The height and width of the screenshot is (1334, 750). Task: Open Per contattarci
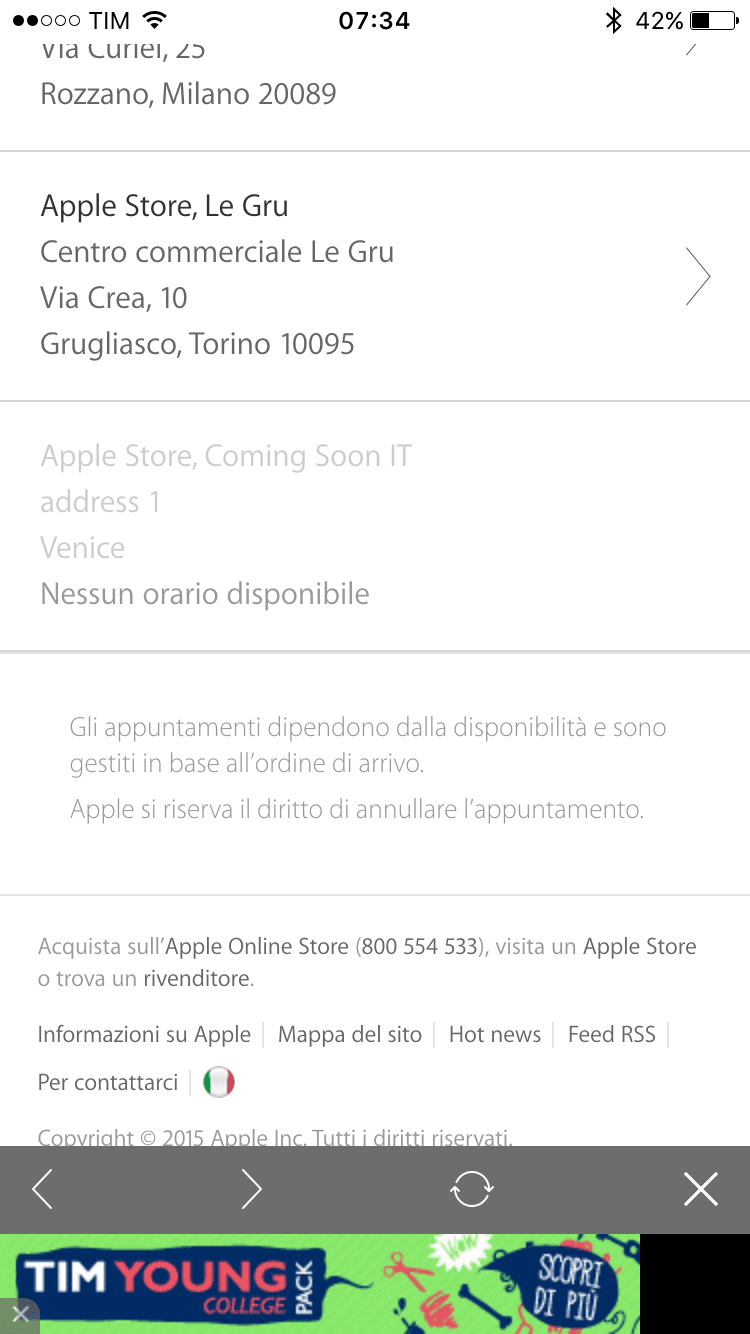(x=108, y=1082)
